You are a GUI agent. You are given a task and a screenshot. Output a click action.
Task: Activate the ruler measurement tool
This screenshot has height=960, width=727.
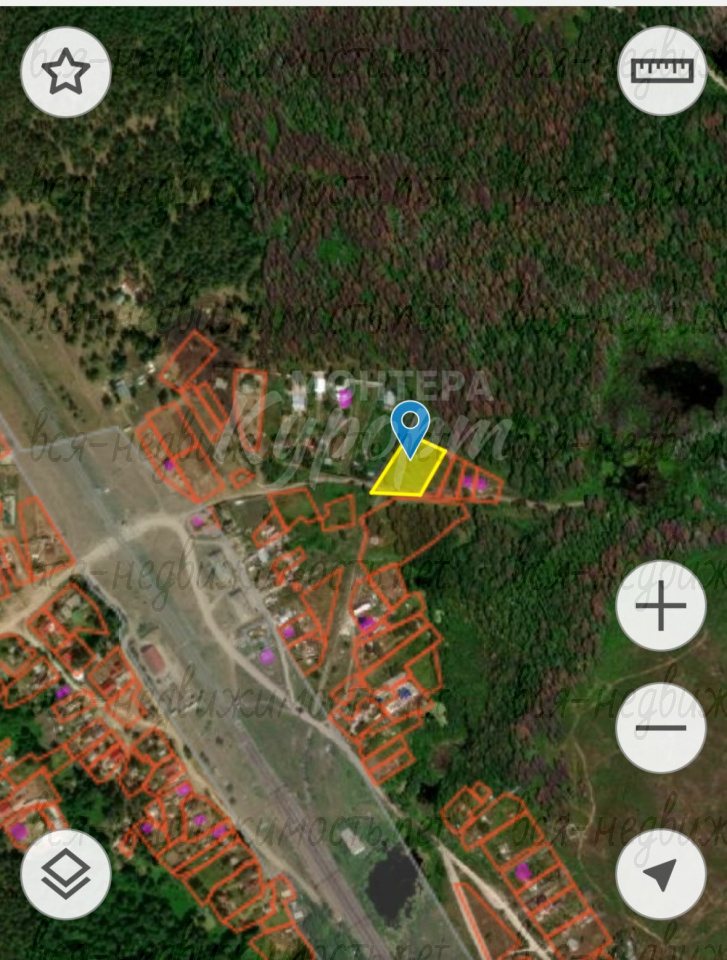662,70
